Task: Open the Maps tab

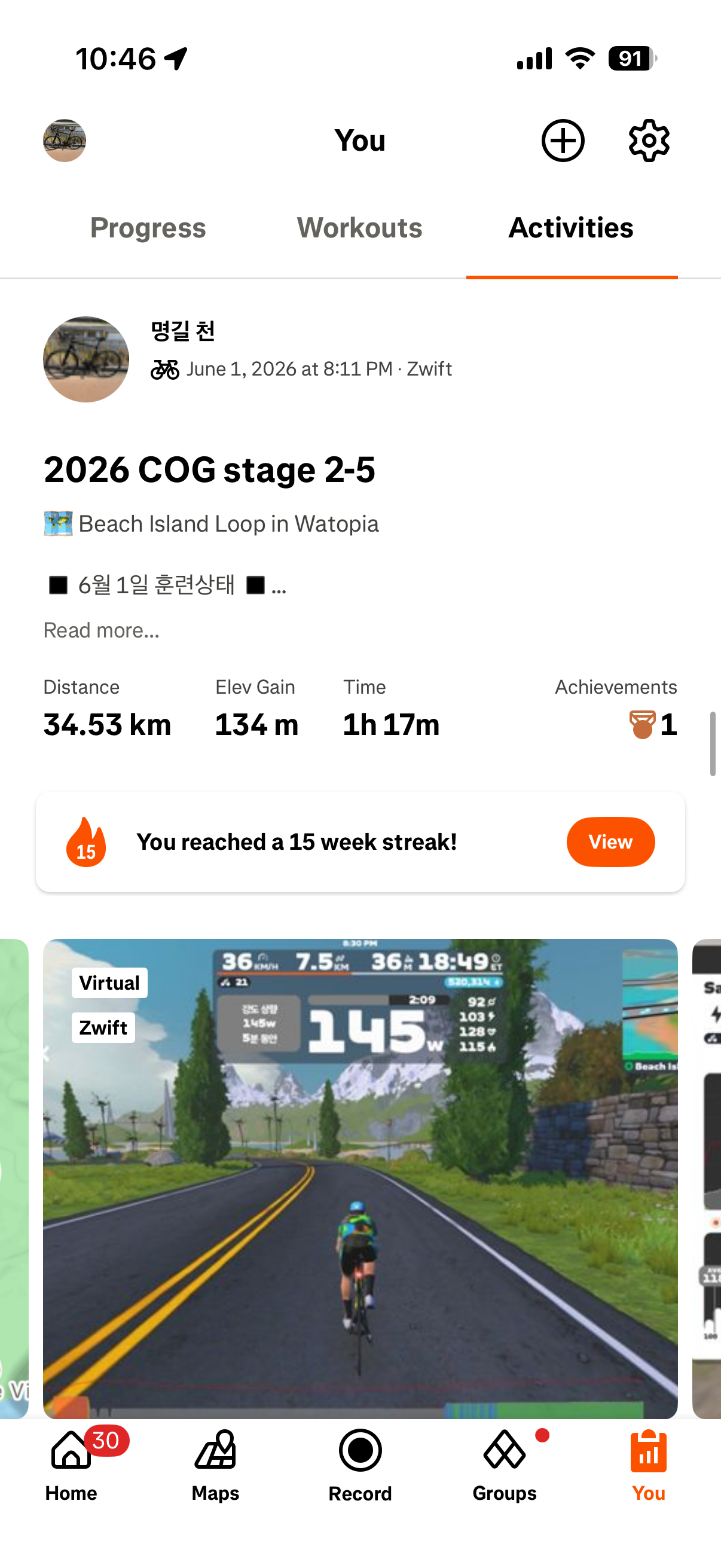Action: click(215, 1466)
